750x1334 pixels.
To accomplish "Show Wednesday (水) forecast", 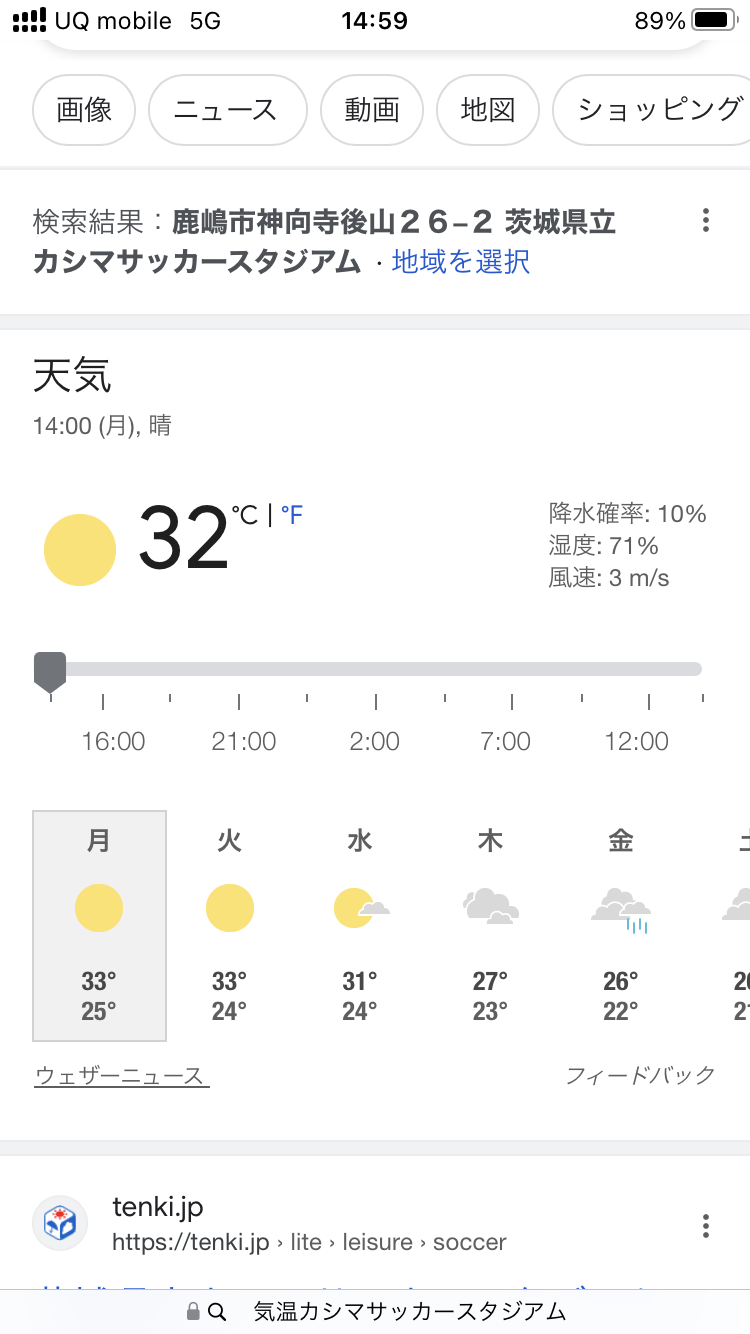I will pos(360,926).
